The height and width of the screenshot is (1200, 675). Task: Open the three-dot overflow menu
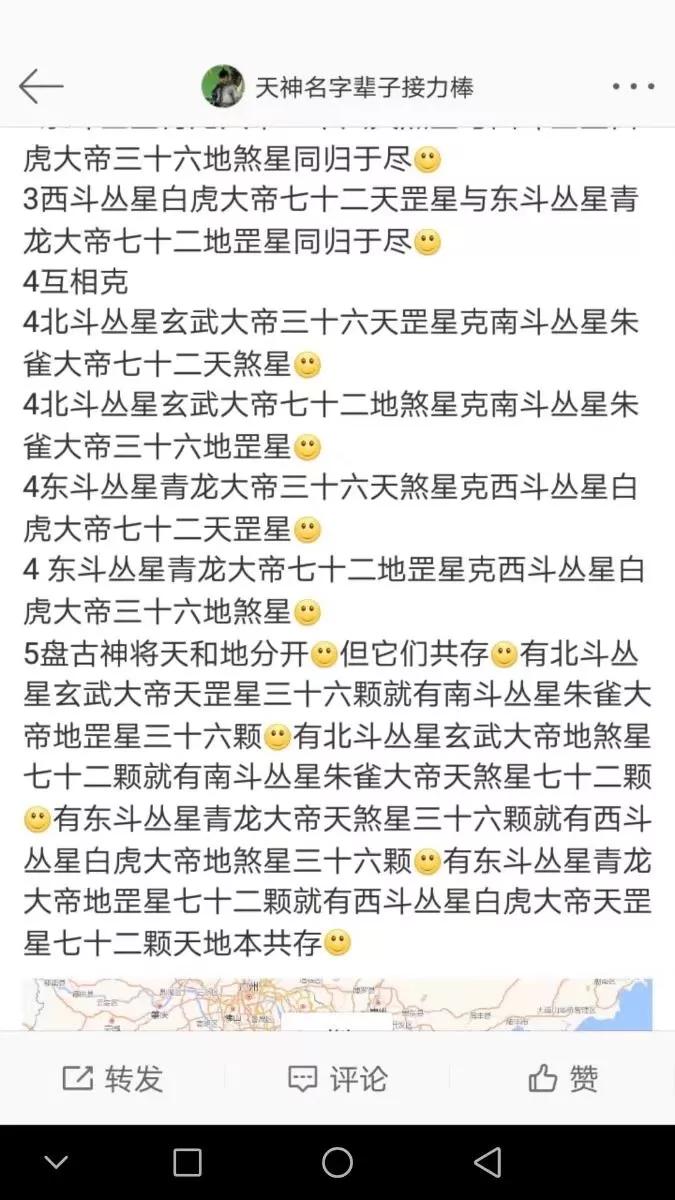[x=633, y=87]
